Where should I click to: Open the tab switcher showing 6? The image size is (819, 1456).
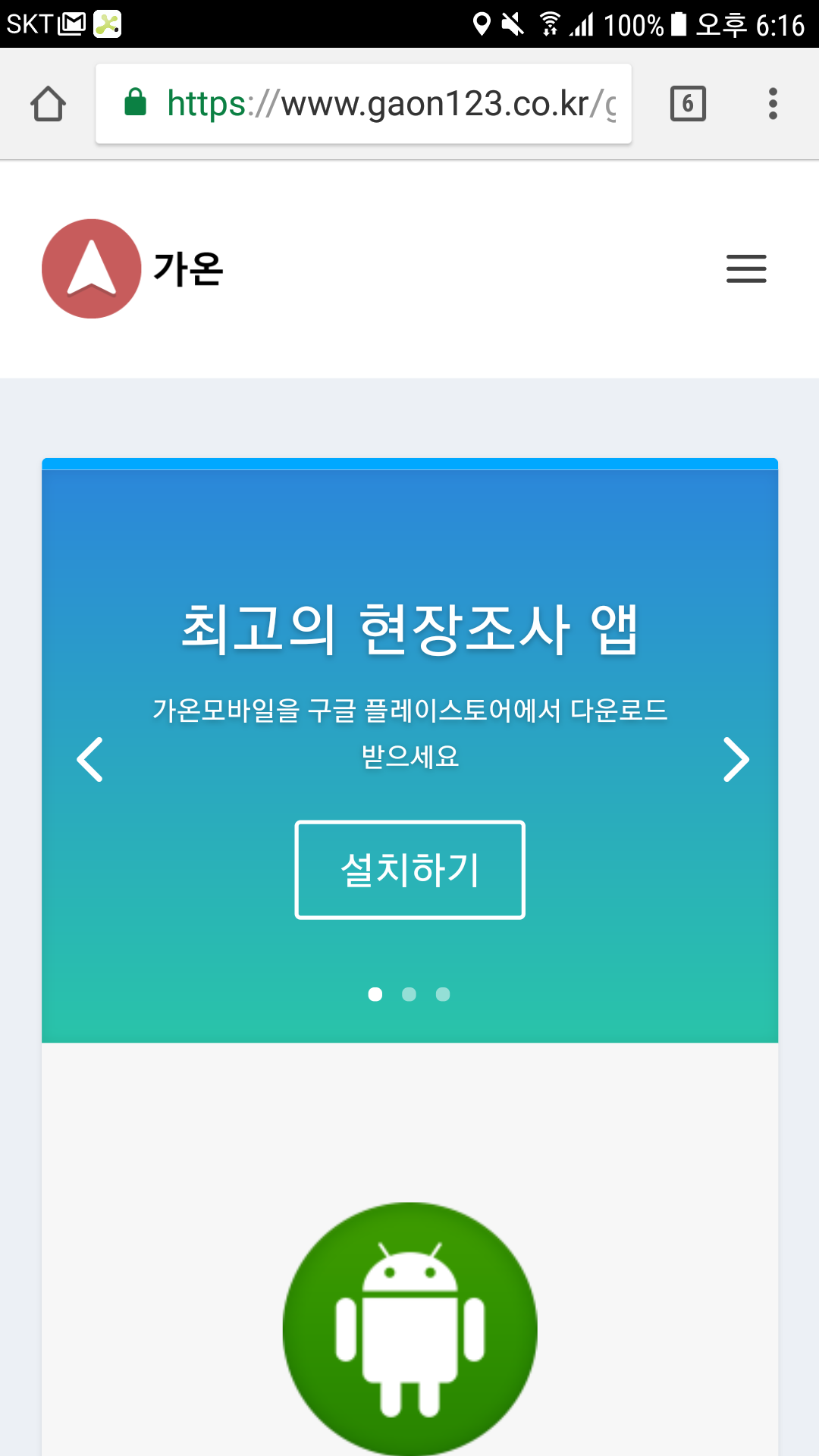tap(688, 104)
